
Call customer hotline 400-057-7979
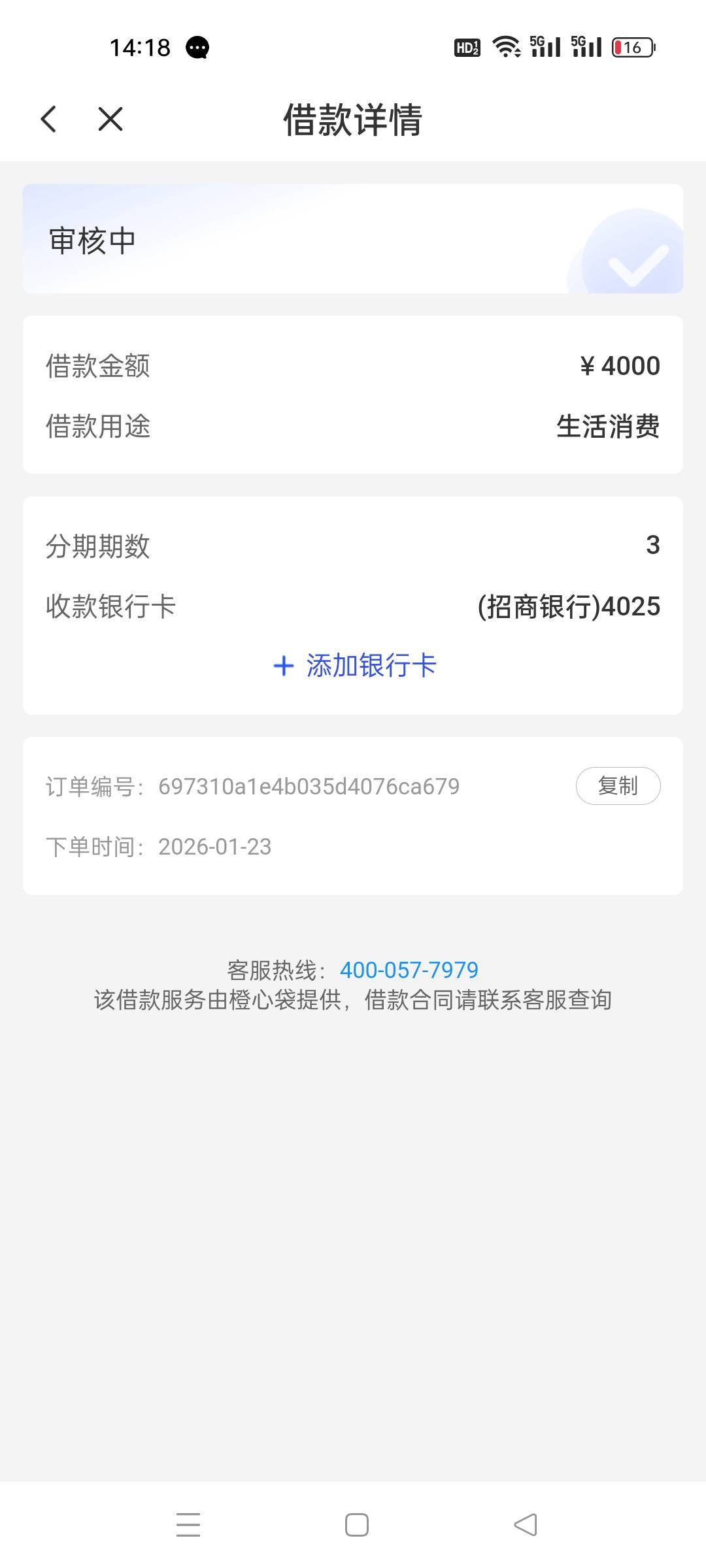pos(409,970)
